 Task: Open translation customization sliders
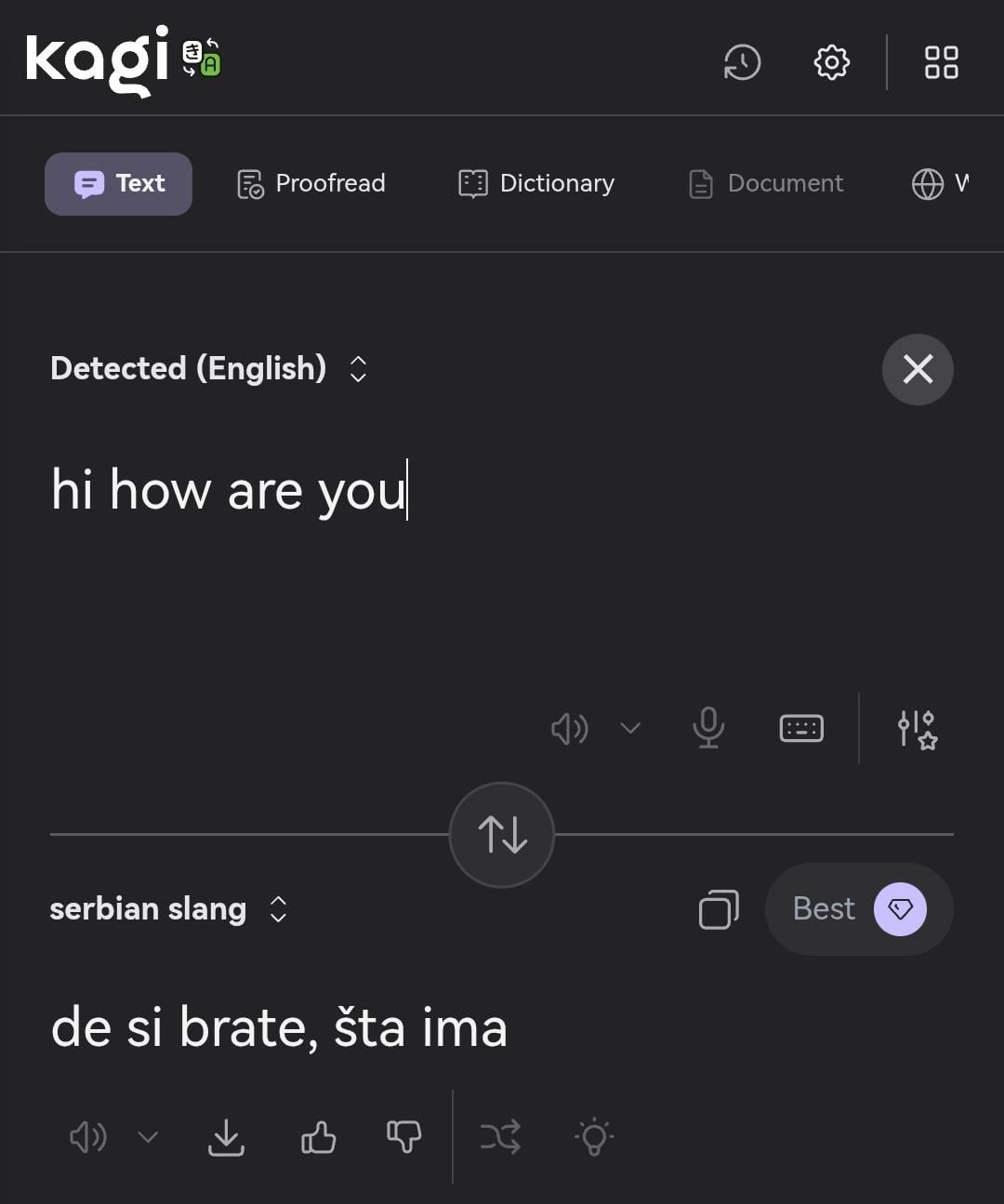(x=917, y=729)
